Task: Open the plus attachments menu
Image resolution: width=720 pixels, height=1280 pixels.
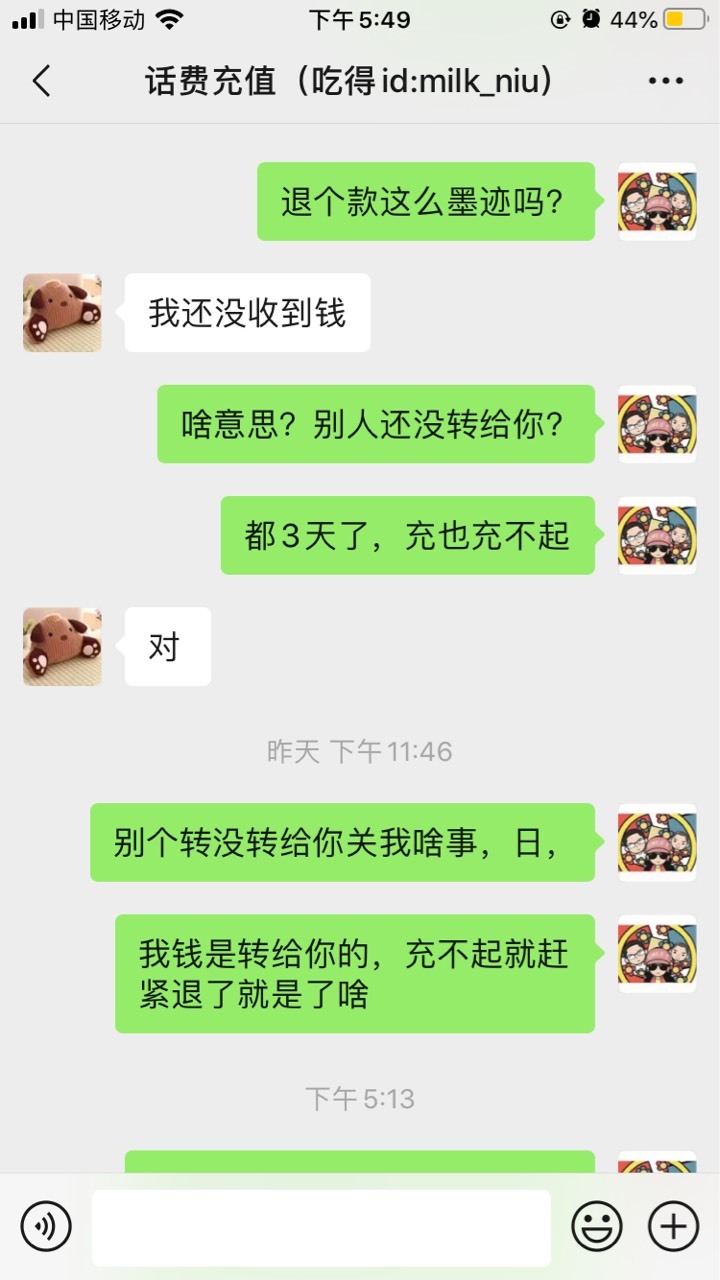Action: [x=673, y=1226]
